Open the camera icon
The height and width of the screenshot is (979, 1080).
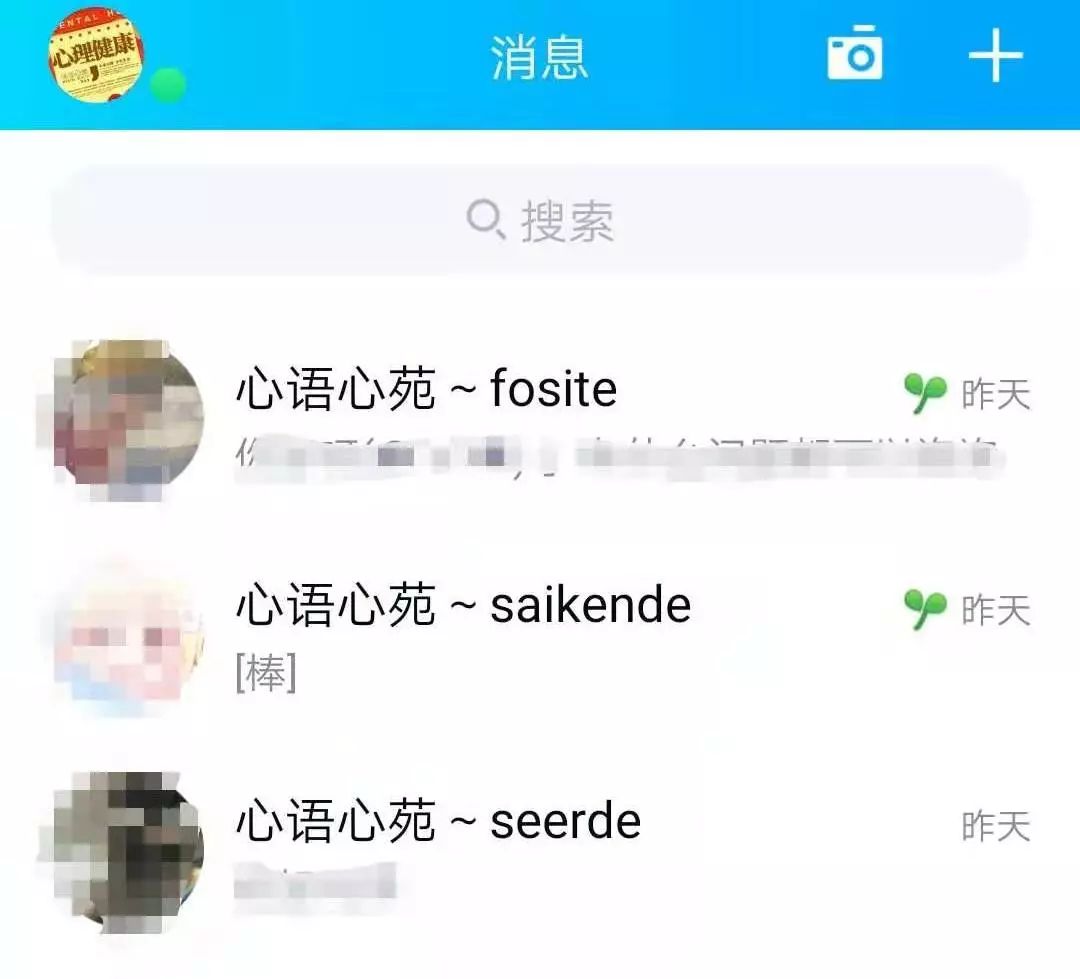[855, 54]
